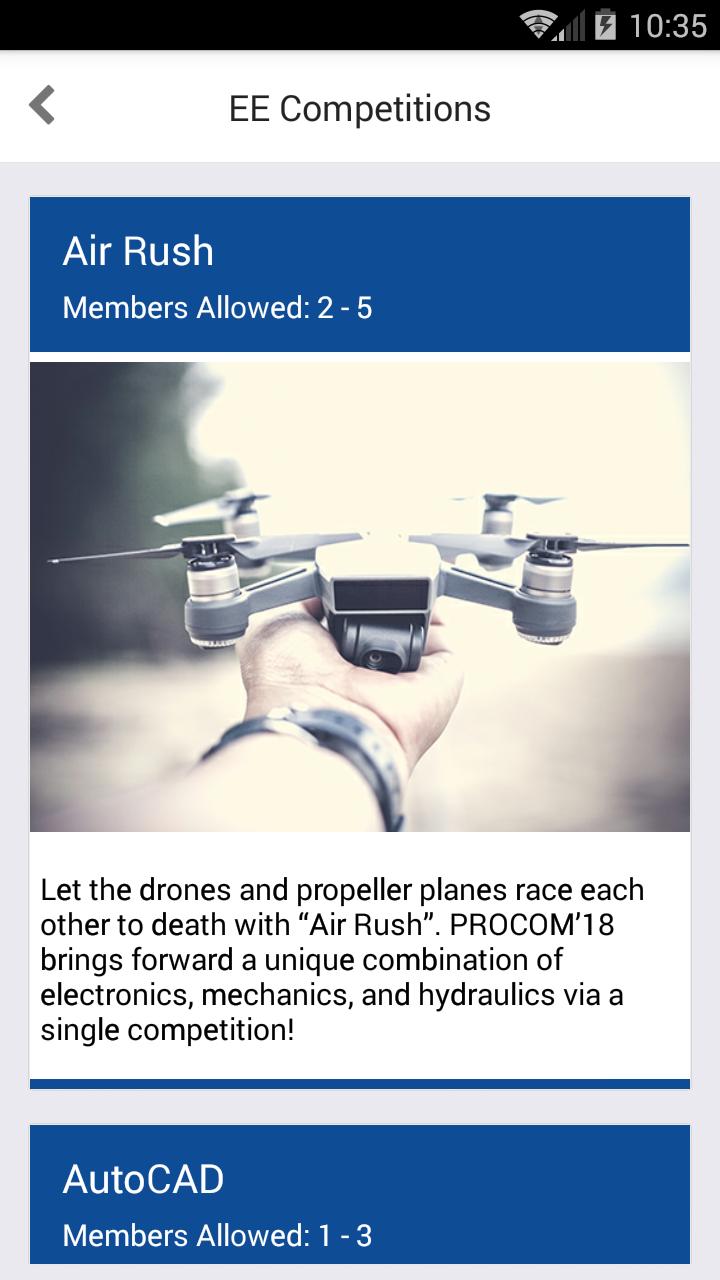Viewport: 720px width, 1280px height.
Task: Click the Wi-Fi icon in the status bar
Action: (x=538, y=26)
